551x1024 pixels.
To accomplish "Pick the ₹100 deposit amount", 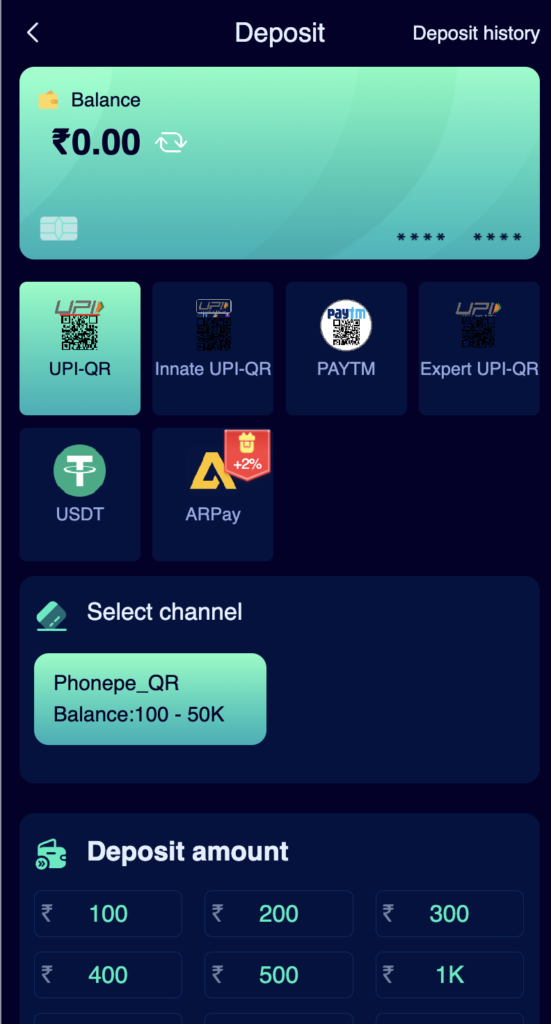I will [x=108, y=914].
